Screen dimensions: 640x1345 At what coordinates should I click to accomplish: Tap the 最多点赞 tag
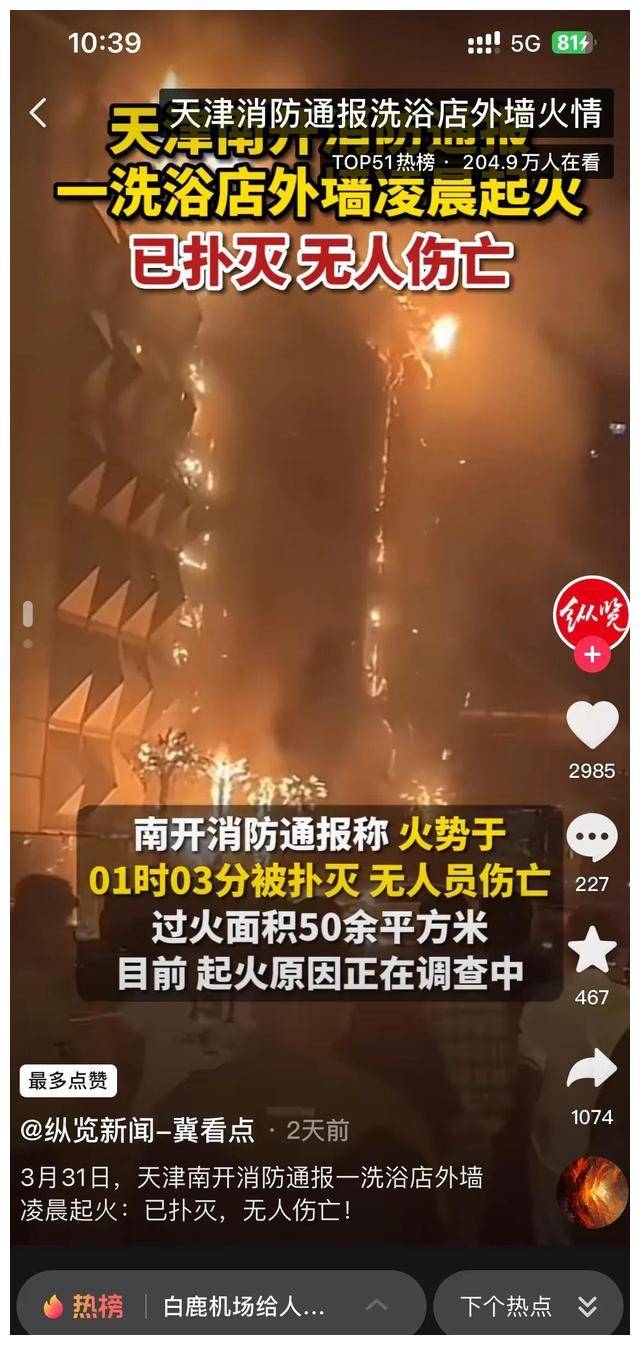tap(68, 1081)
